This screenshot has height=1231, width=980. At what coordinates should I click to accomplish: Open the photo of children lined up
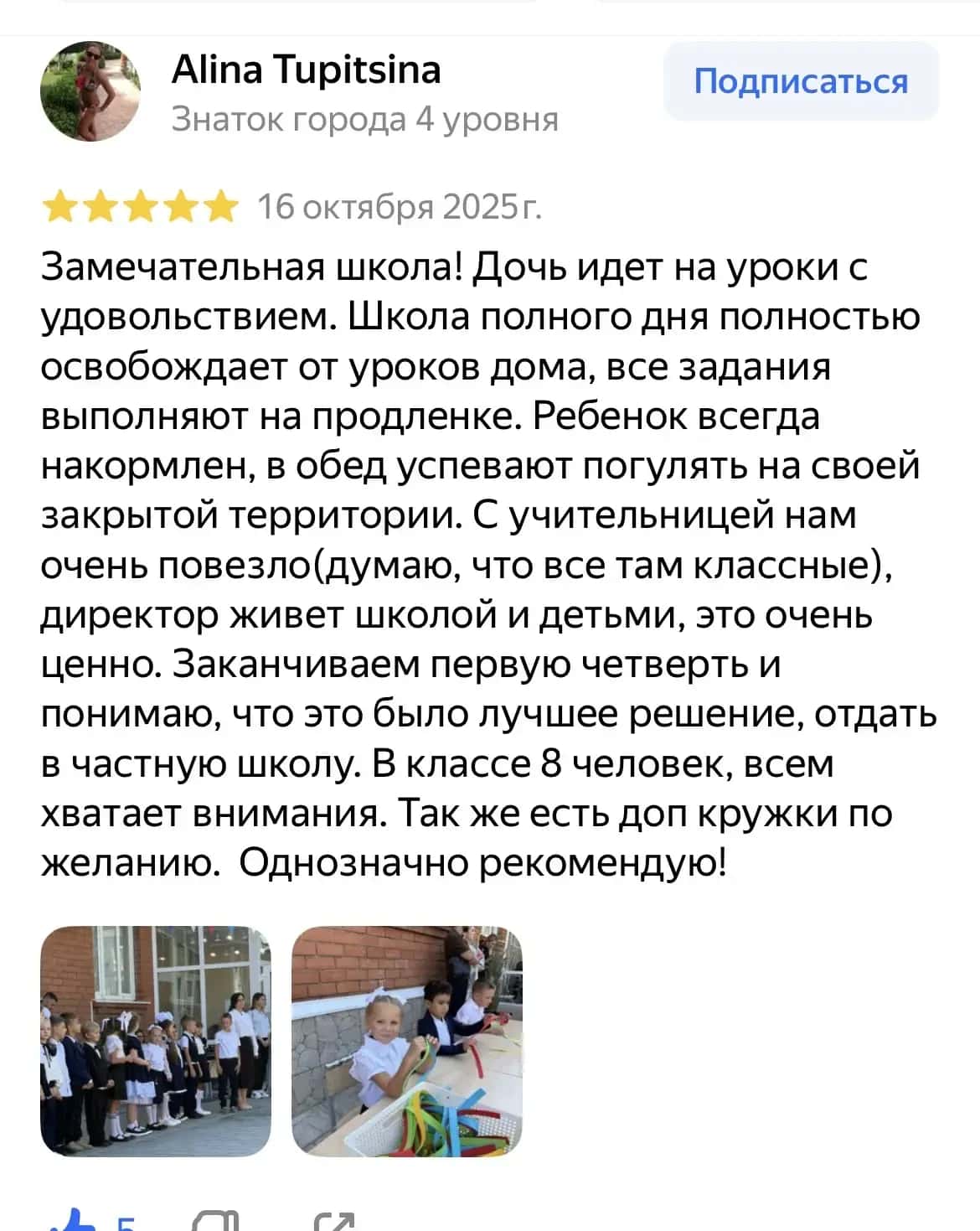[x=156, y=1041]
